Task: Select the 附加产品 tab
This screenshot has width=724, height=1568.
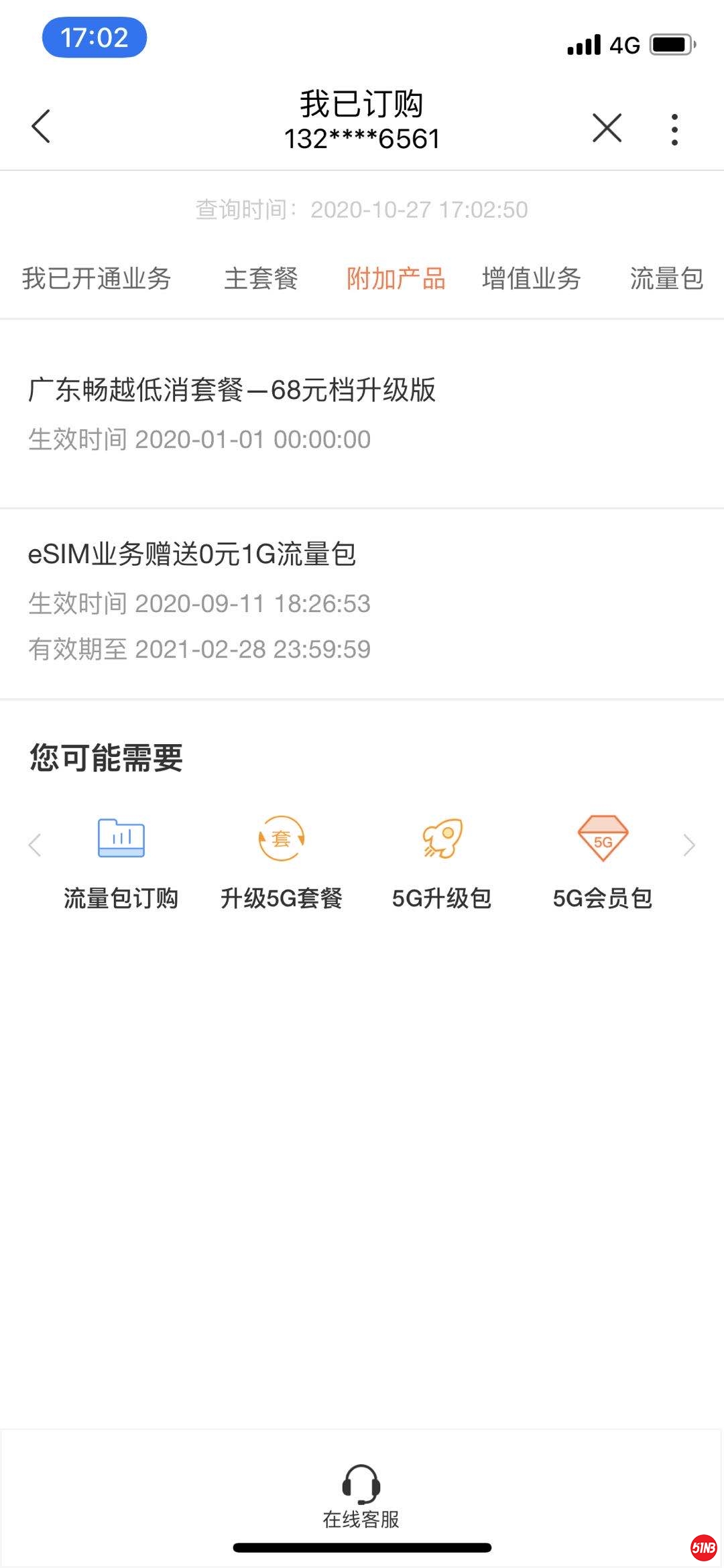Action: [396, 278]
